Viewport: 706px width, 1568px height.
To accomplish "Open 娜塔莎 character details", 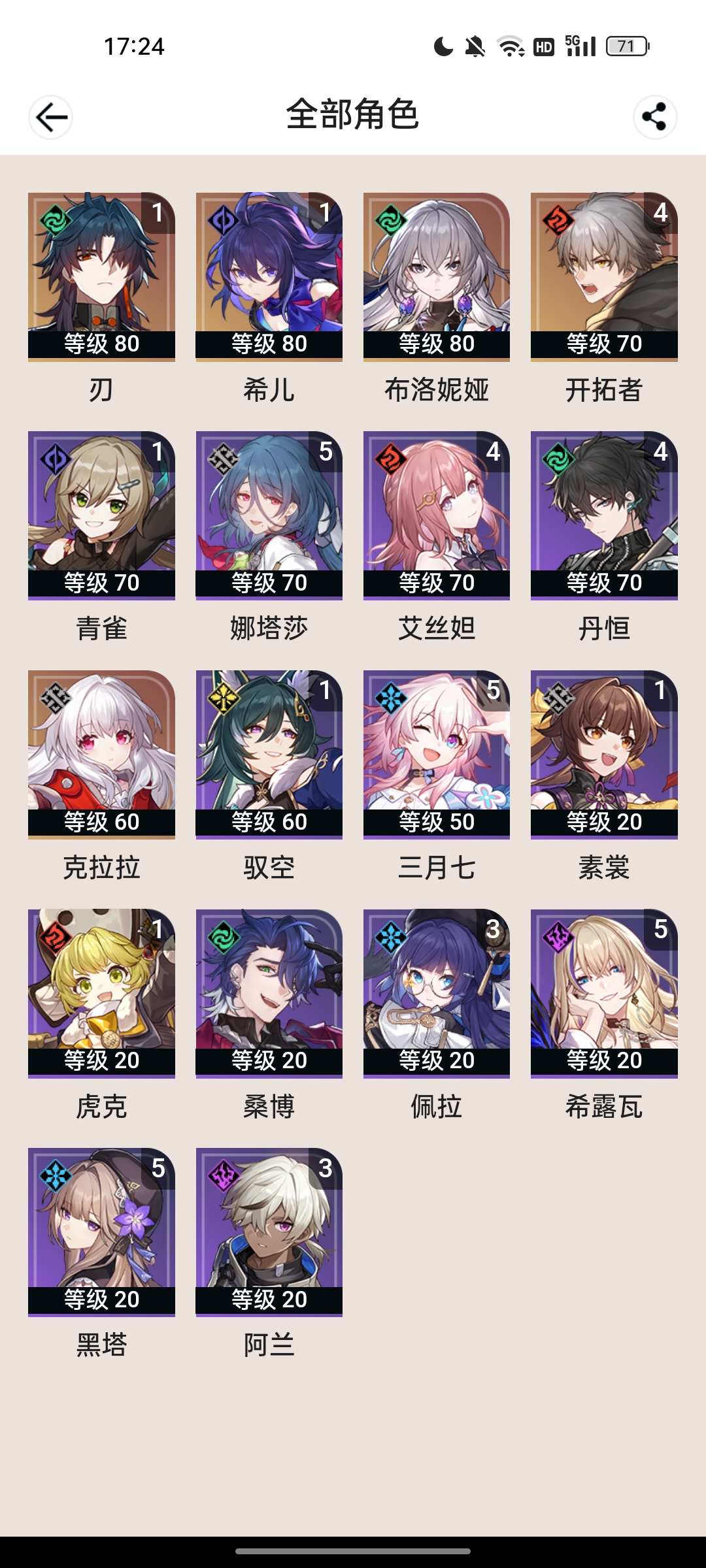I will [269, 515].
